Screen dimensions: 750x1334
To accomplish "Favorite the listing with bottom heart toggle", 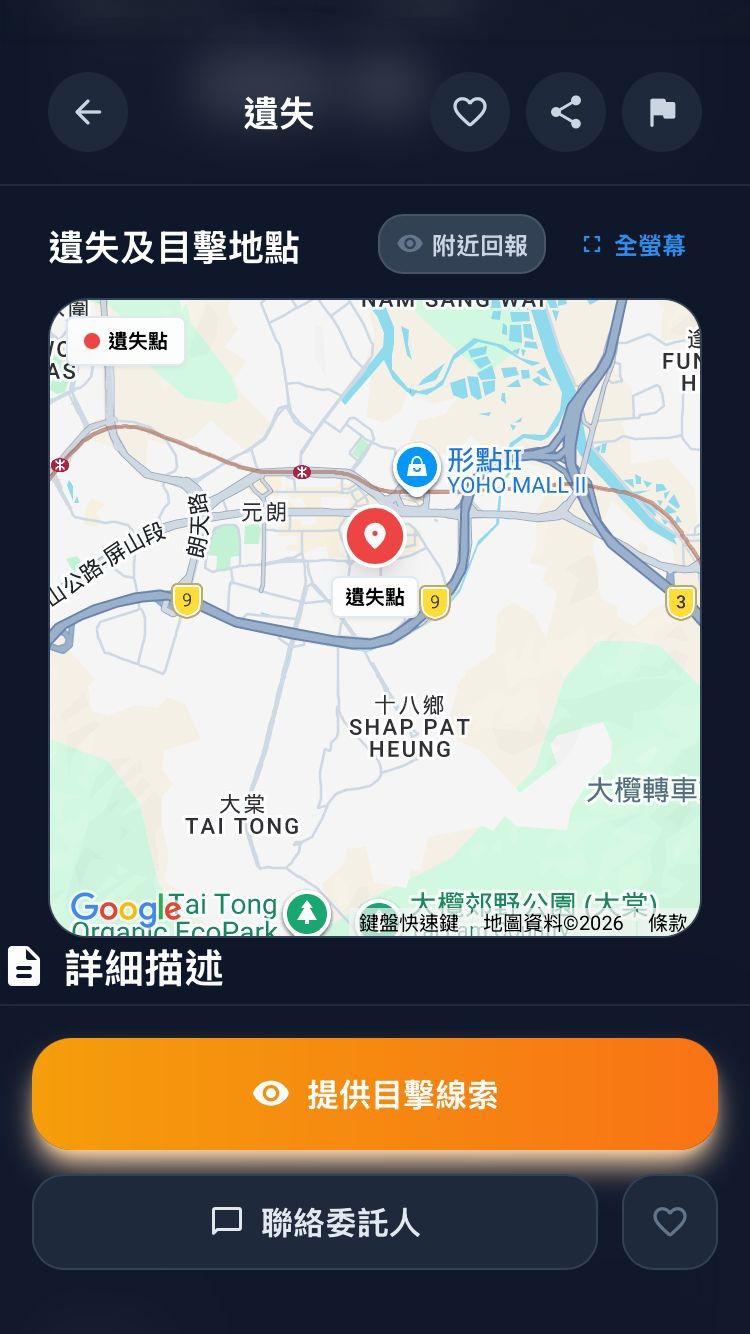I will tap(669, 1222).
